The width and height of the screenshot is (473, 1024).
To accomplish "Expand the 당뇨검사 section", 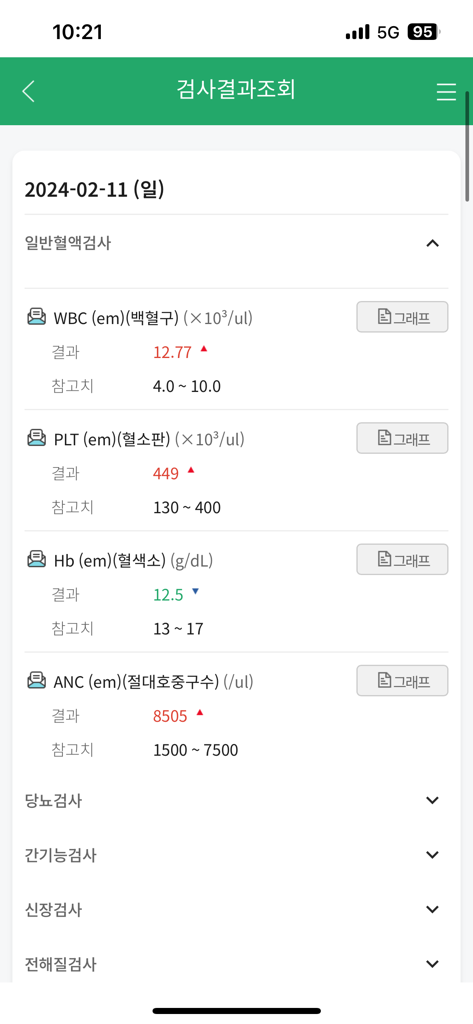I will point(236,801).
